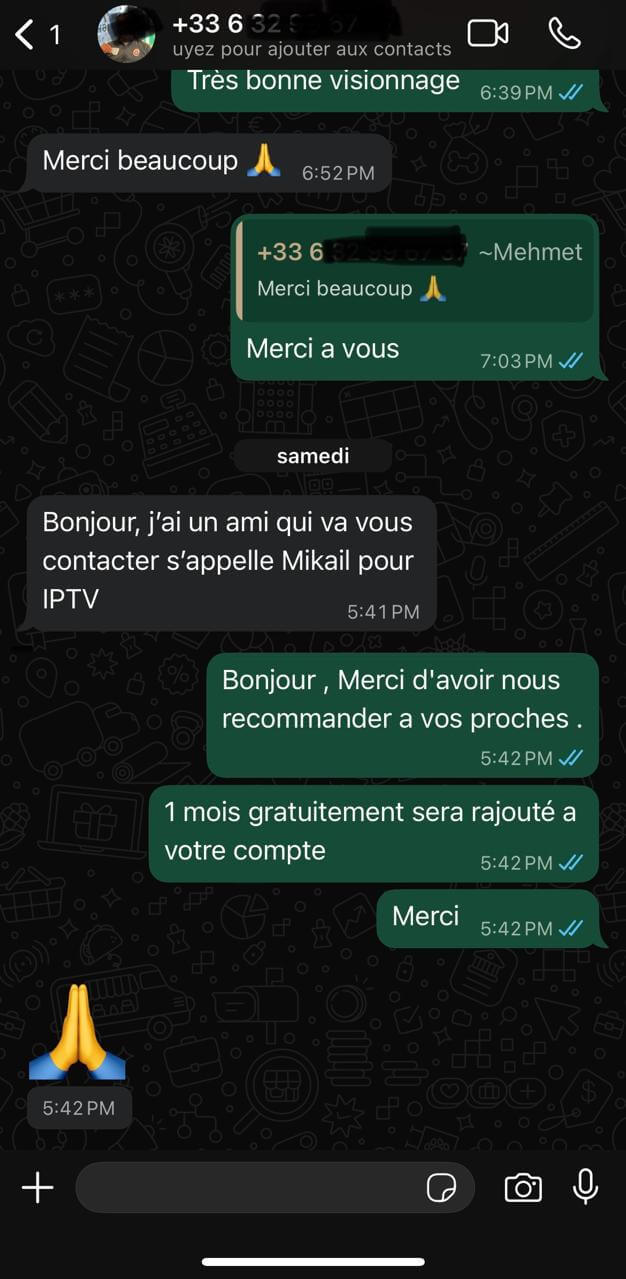Open the sticker picker
Viewport: 626px width, 1279px height.
(441, 1187)
